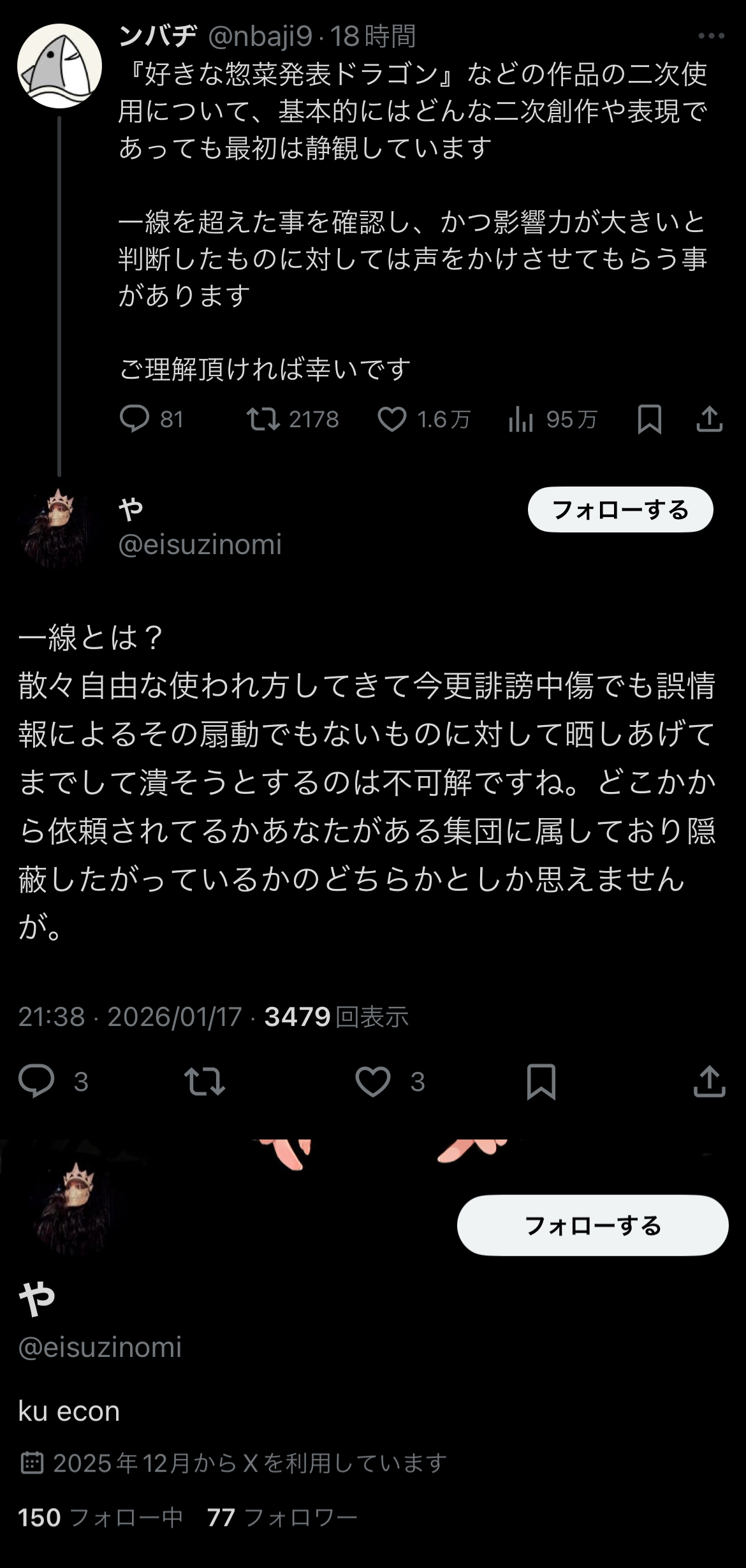Open comments on や's reply with 3 replies
This screenshot has height=1568, width=746.
(x=37, y=1081)
